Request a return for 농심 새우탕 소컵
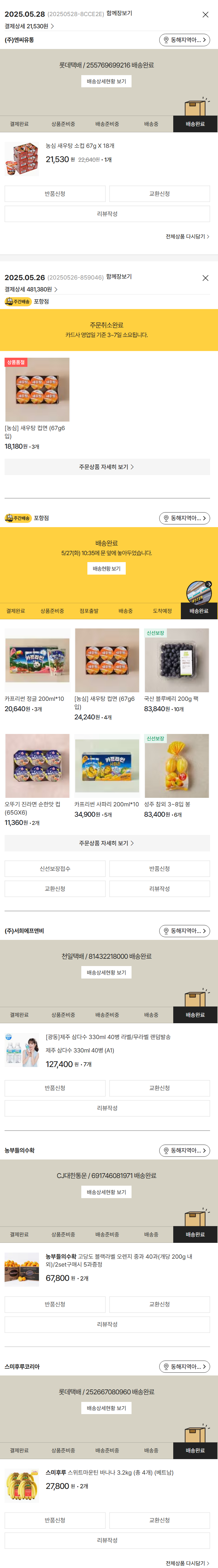Image resolution: width=218 pixels, height=1568 pixels. click(55, 193)
